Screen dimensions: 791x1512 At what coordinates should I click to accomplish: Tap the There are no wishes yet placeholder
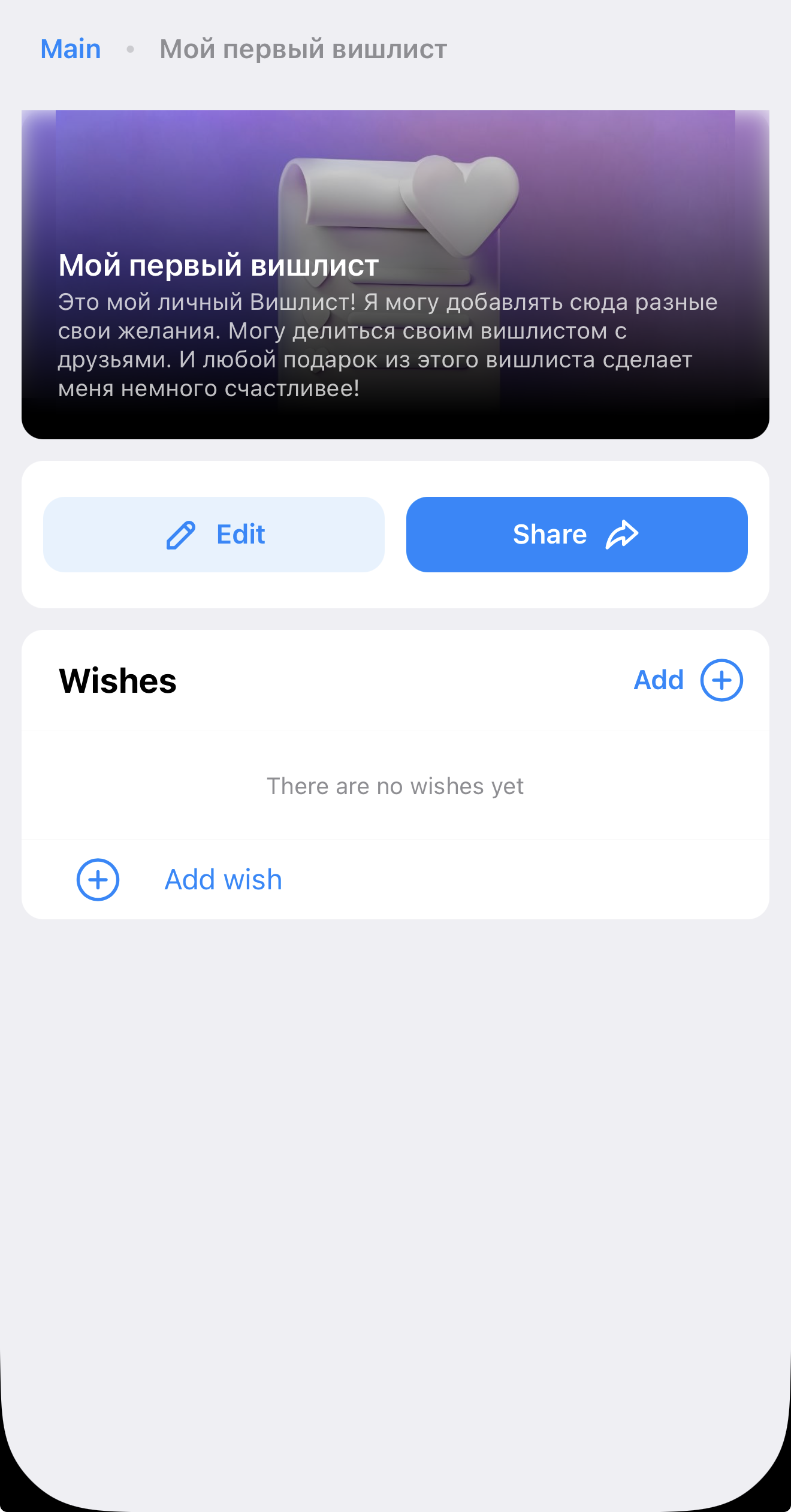pos(395,785)
